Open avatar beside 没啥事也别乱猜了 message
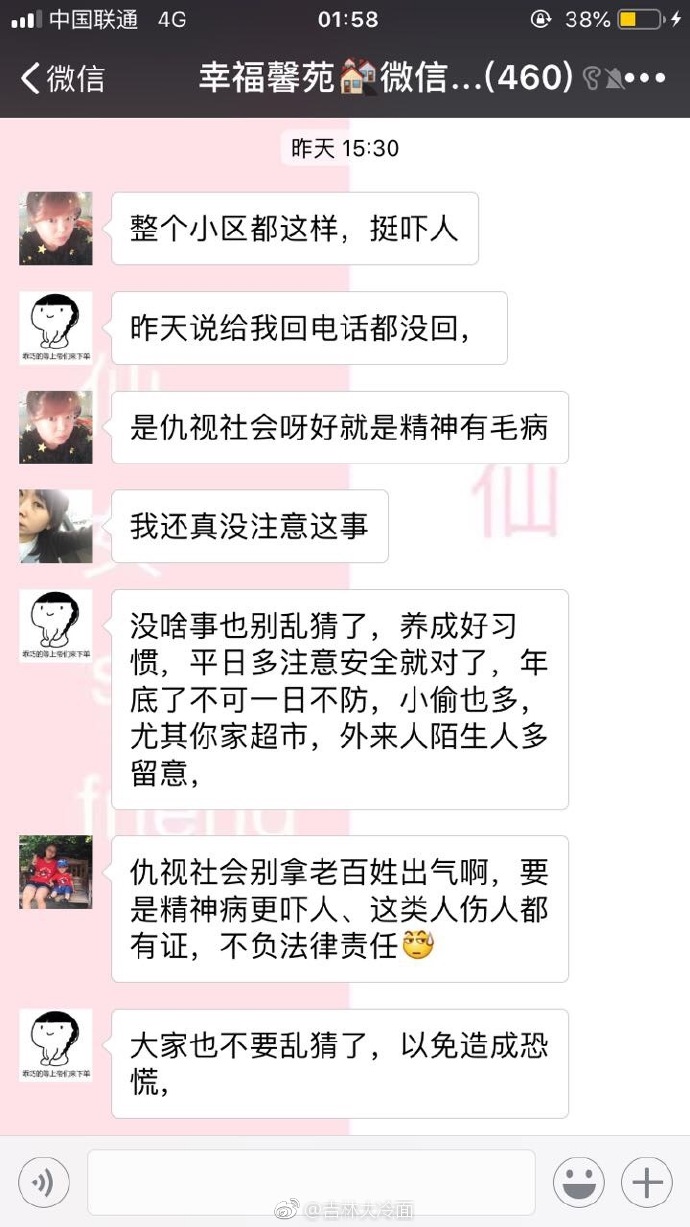The width and height of the screenshot is (690, 1227). [56, 626]
